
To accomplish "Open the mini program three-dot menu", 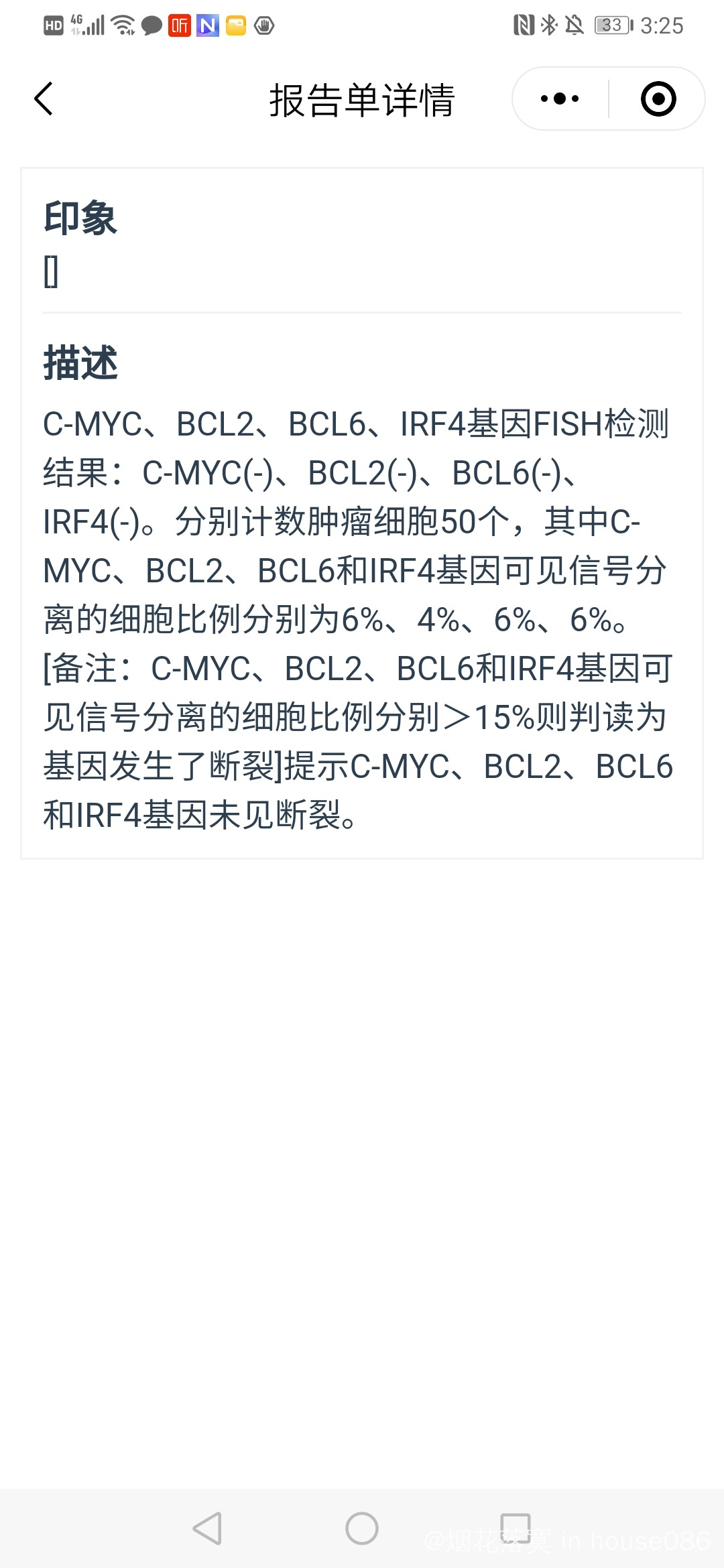I will tap(560, 99).
